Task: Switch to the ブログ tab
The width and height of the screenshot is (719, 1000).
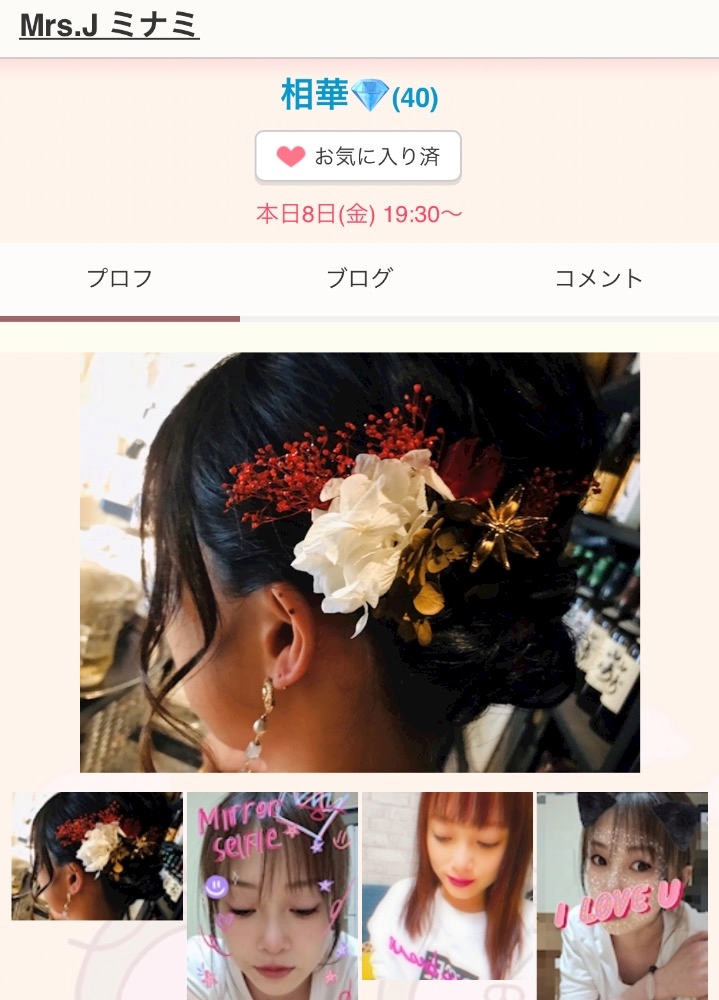Action: pyautogui.click(x=359, y=279)
